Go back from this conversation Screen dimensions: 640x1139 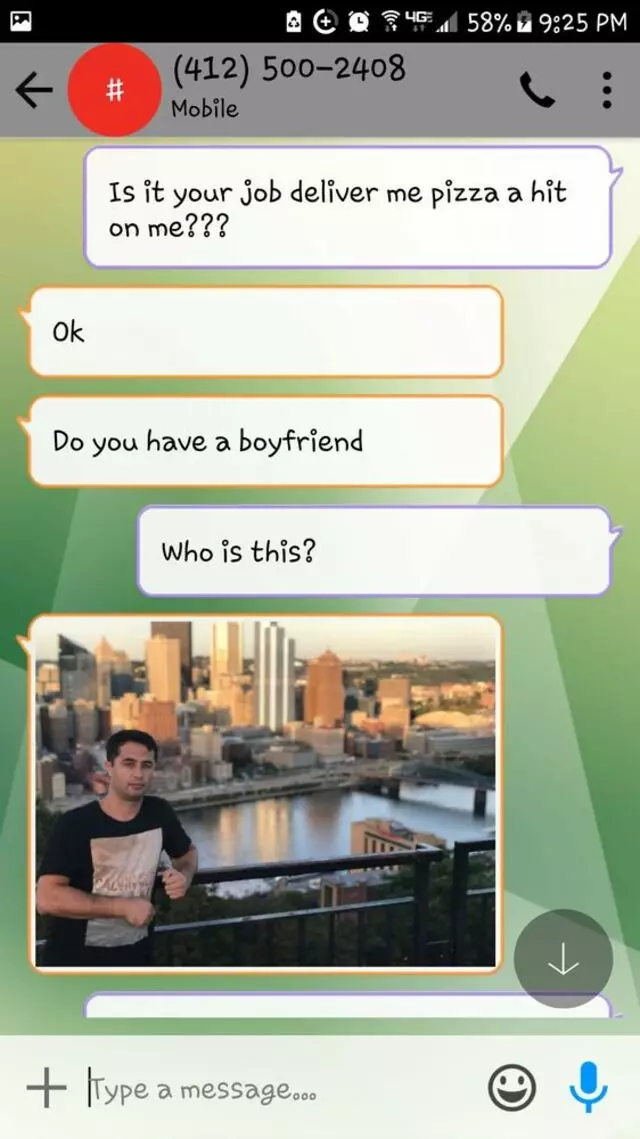pyautogui.click(x=34, y=90)
